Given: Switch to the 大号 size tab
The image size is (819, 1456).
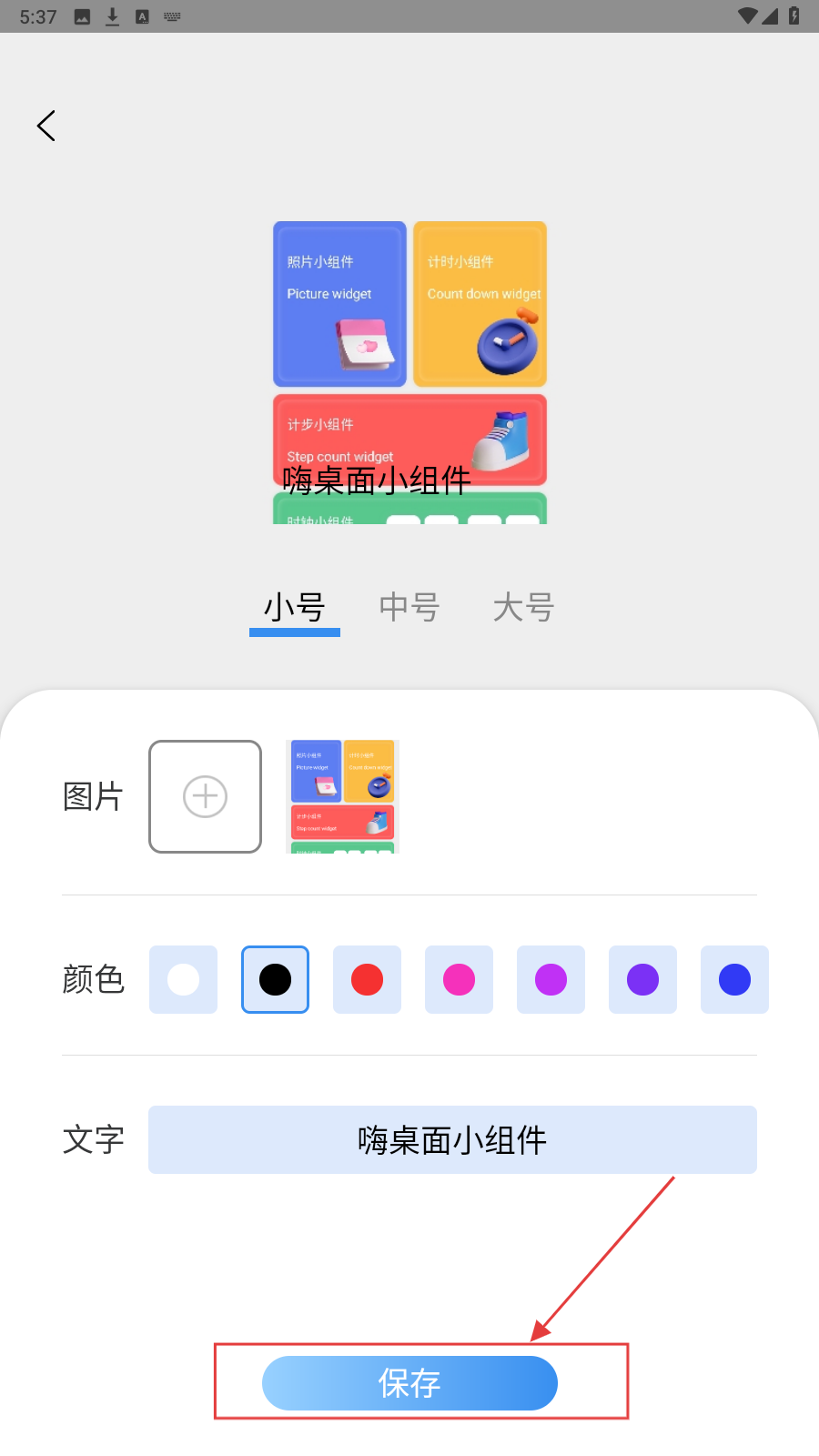Looking at the screenshot, I should [x=523, y=607].
